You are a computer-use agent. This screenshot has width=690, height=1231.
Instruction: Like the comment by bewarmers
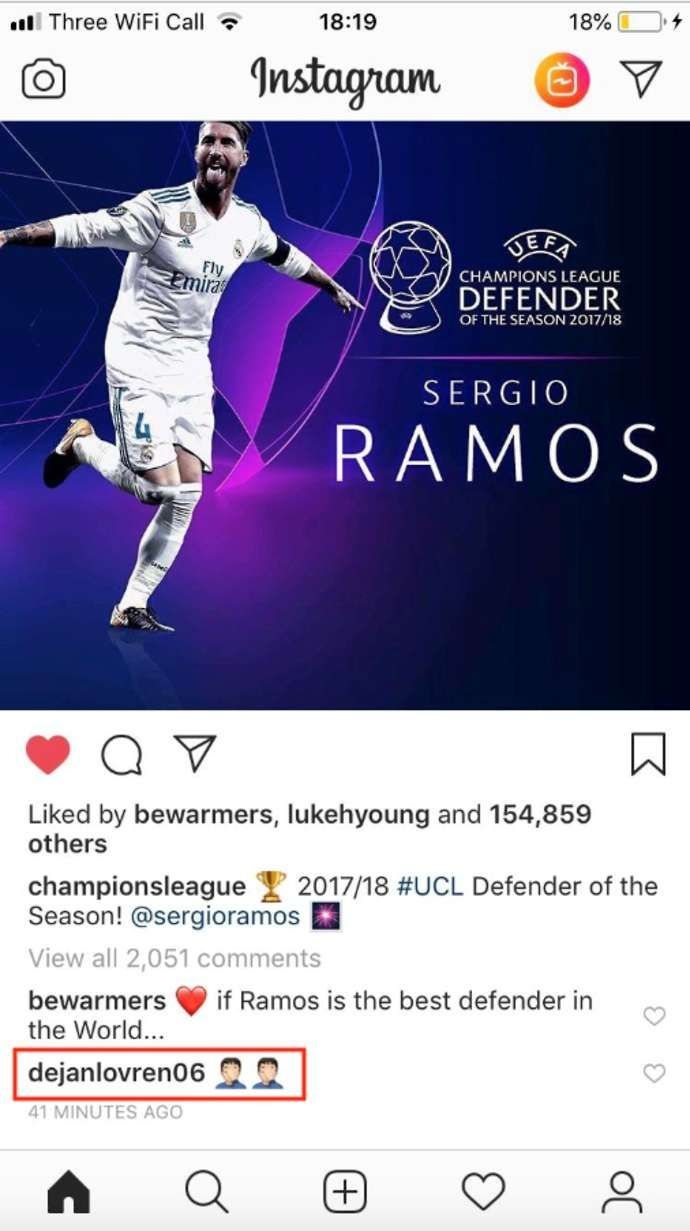coord(654,1016)
